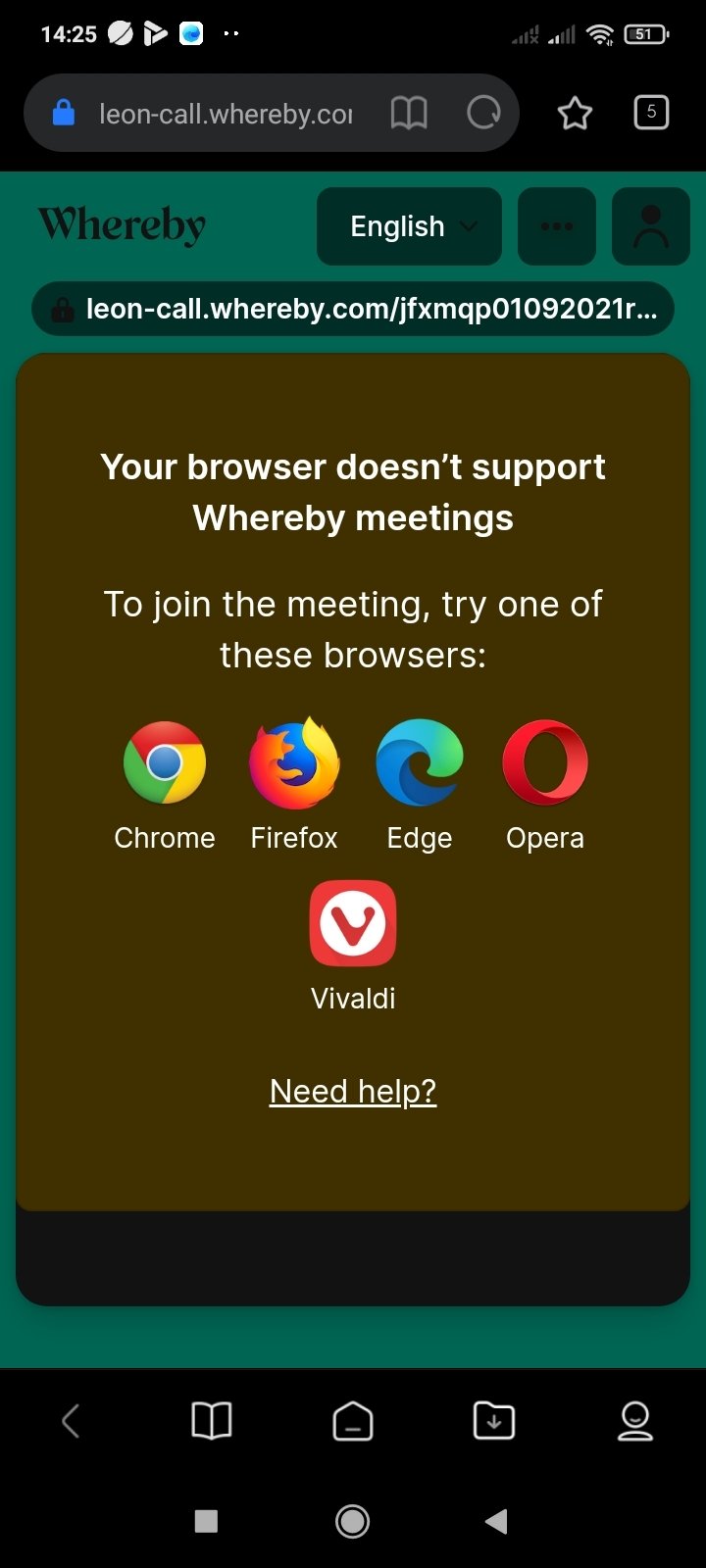706x1568 pixels.
Task: Go to the browser home page
Action: 353,1420
